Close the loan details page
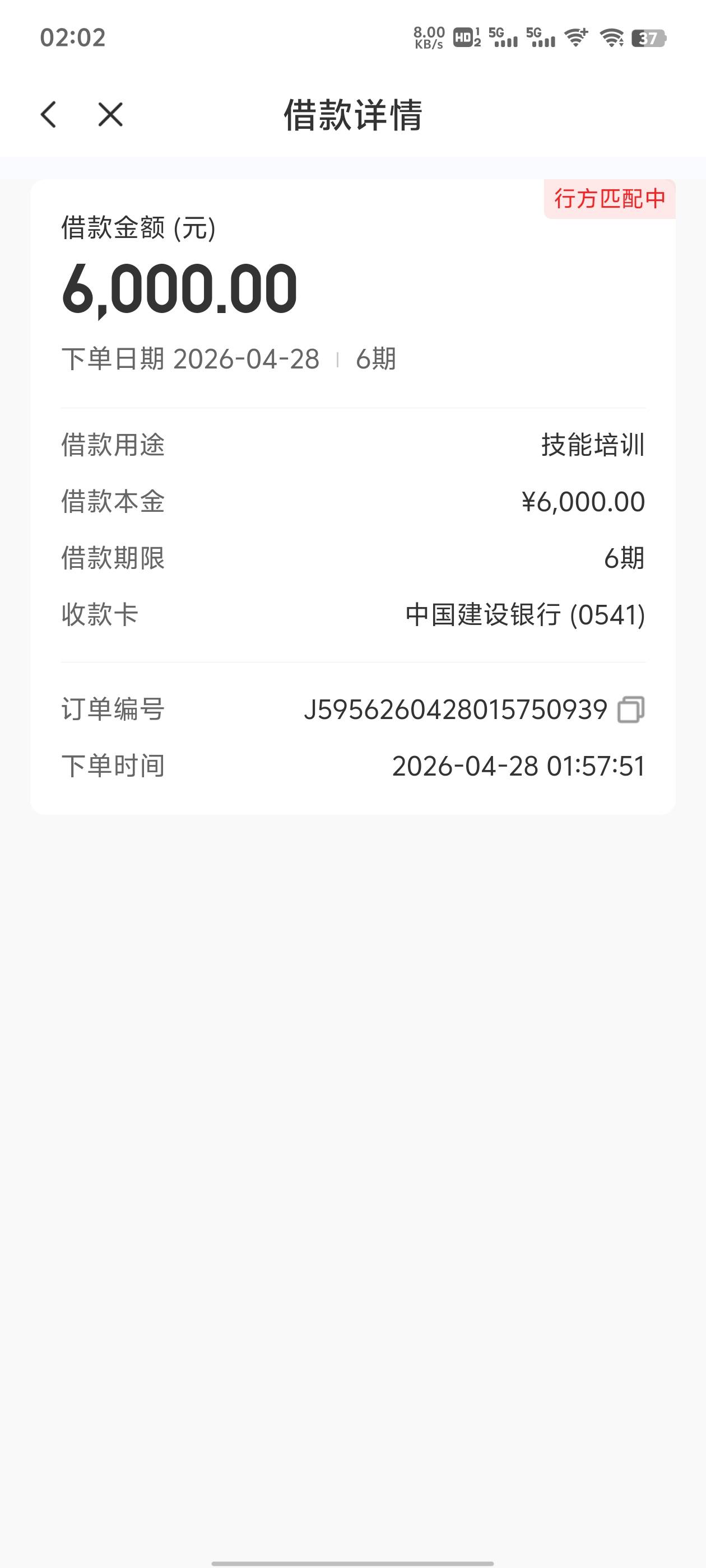Viewport: 706px width, 1568px height. pos(110,114)
